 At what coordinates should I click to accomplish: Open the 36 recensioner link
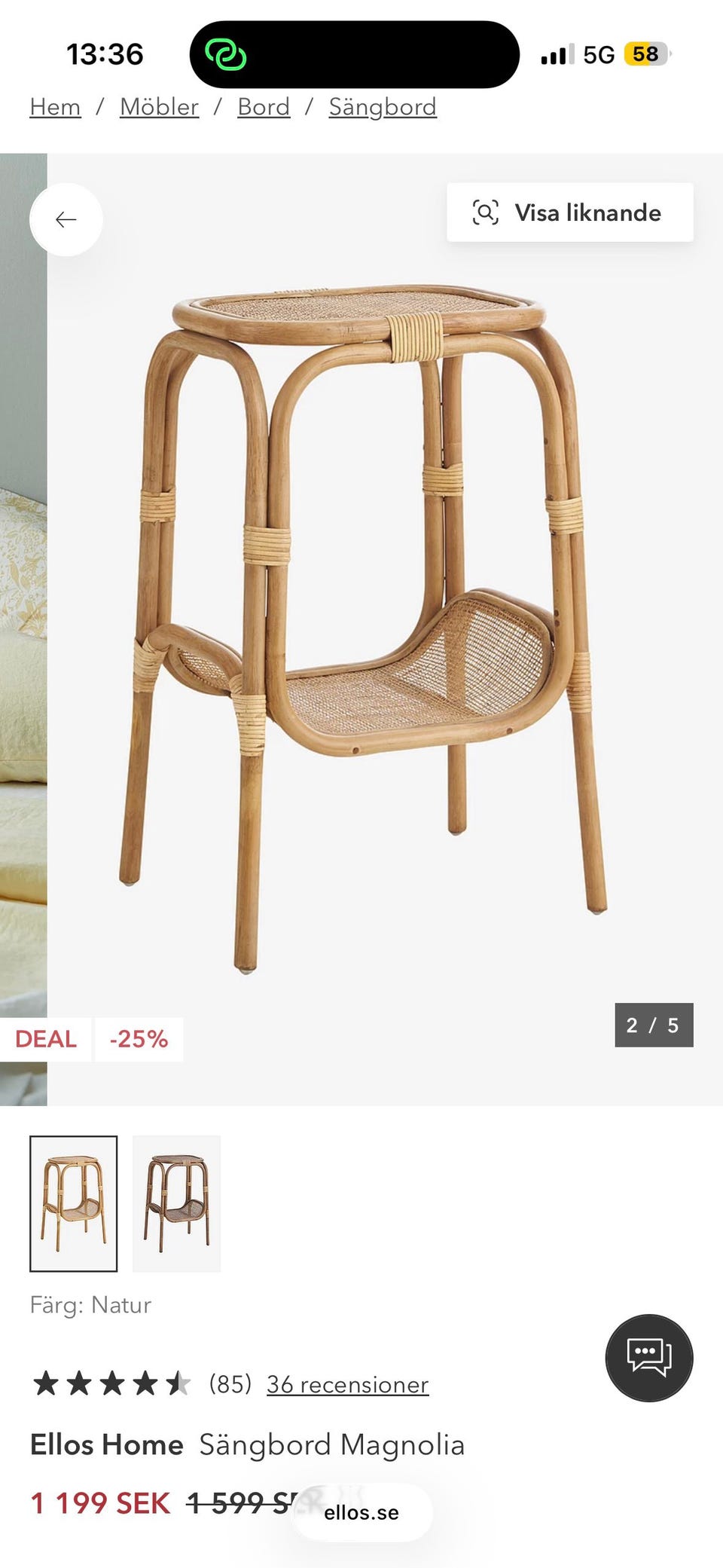tap(346, 1384)
